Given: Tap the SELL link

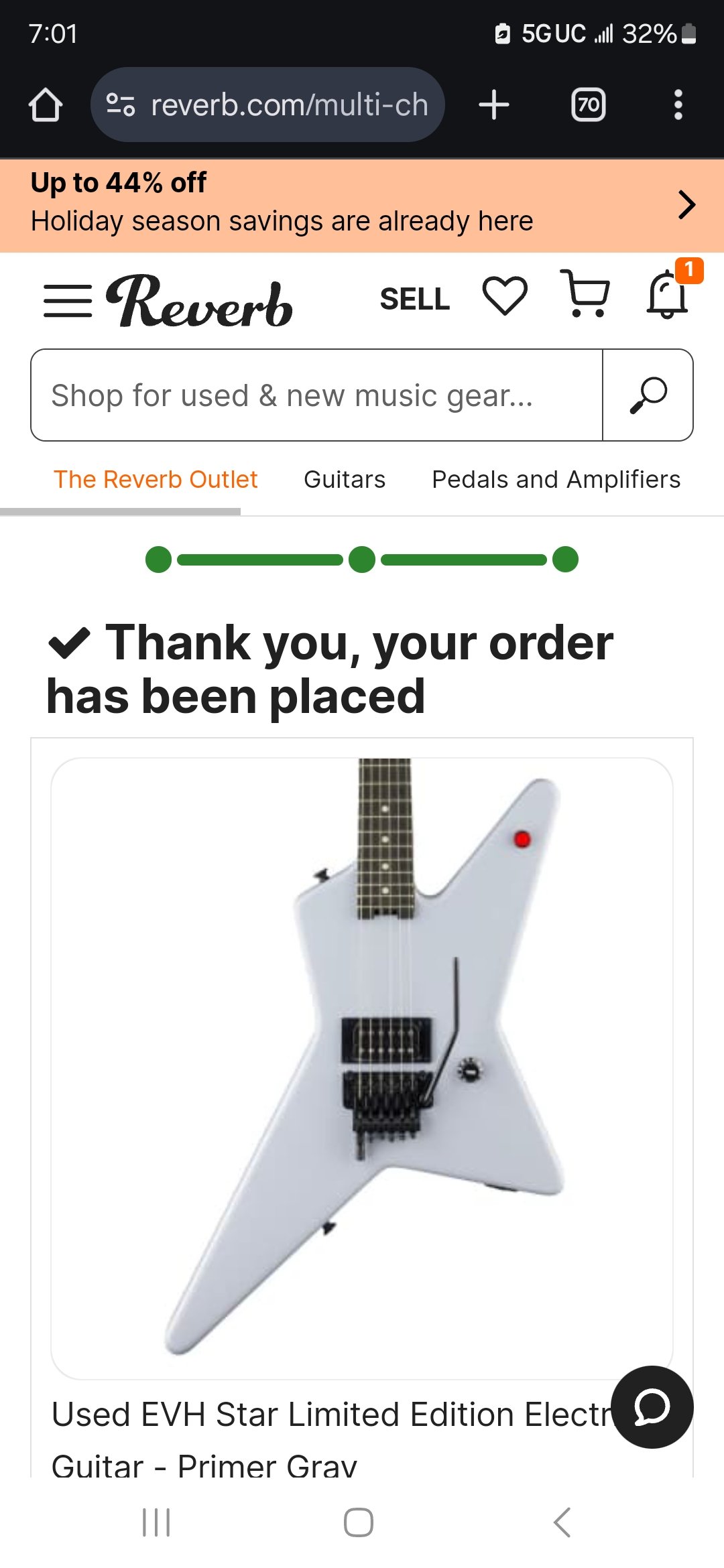Looking at the screenshot, I should coord(414,299).
